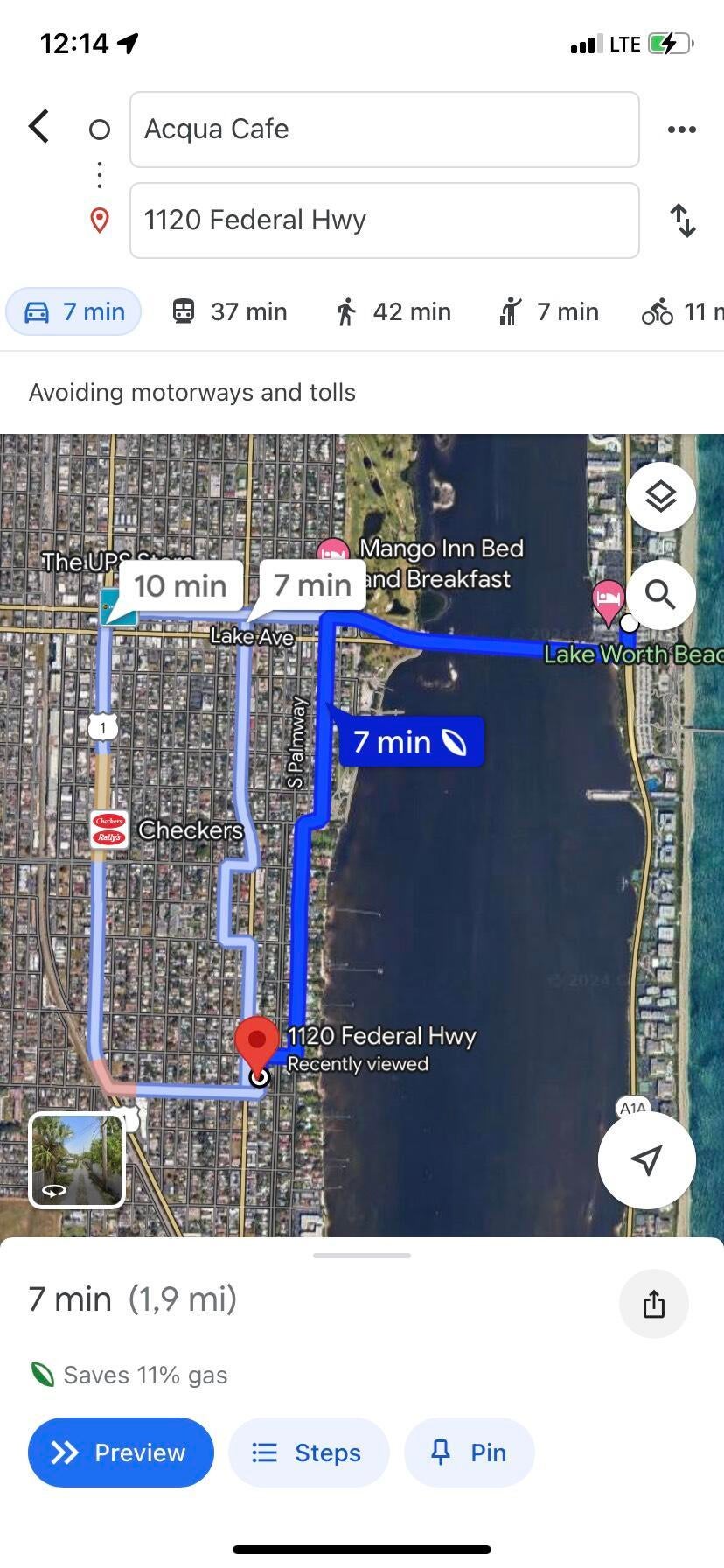Screen dimensions: 724x1568
Task: Pin this trip
Action: tap(469, 1452)
